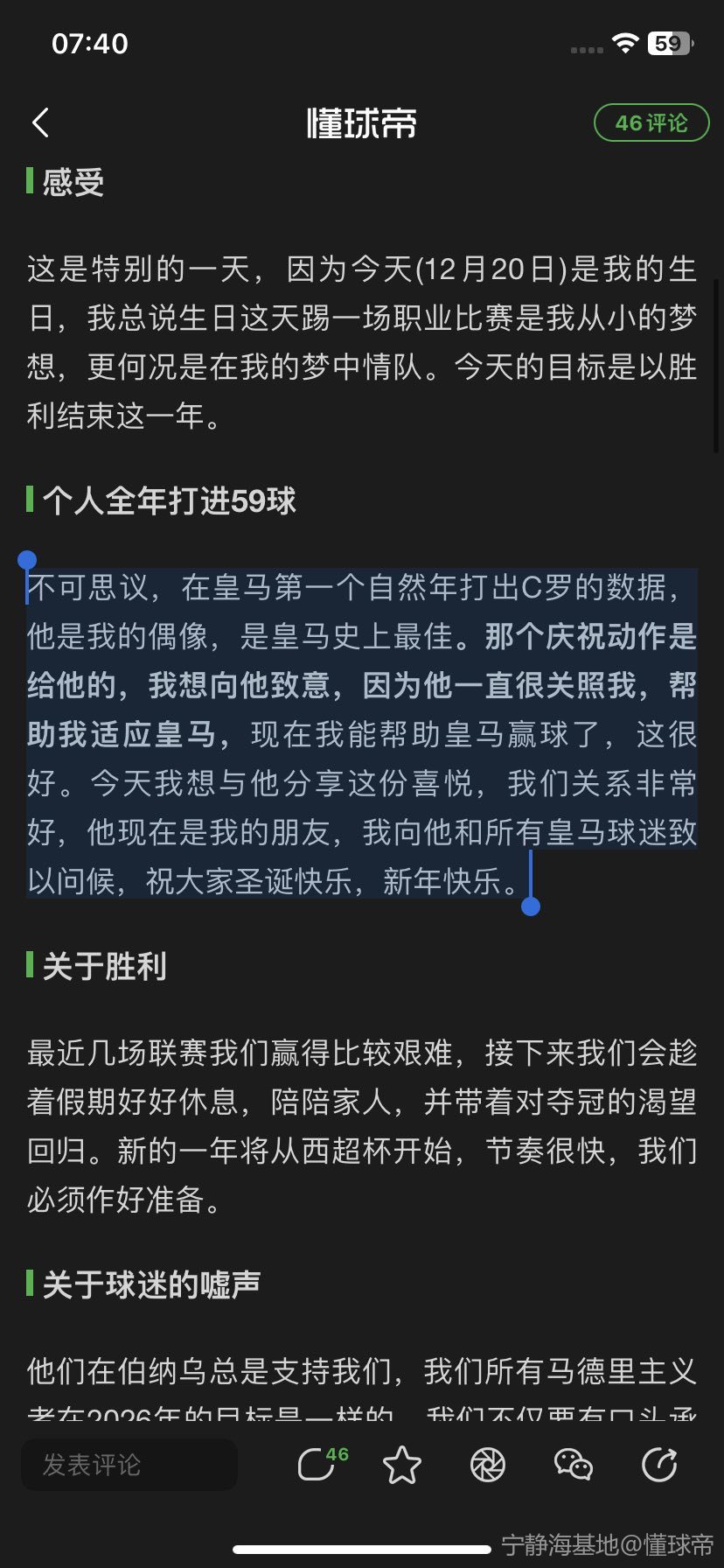Share the article to WeChat

pos(574,1465)
